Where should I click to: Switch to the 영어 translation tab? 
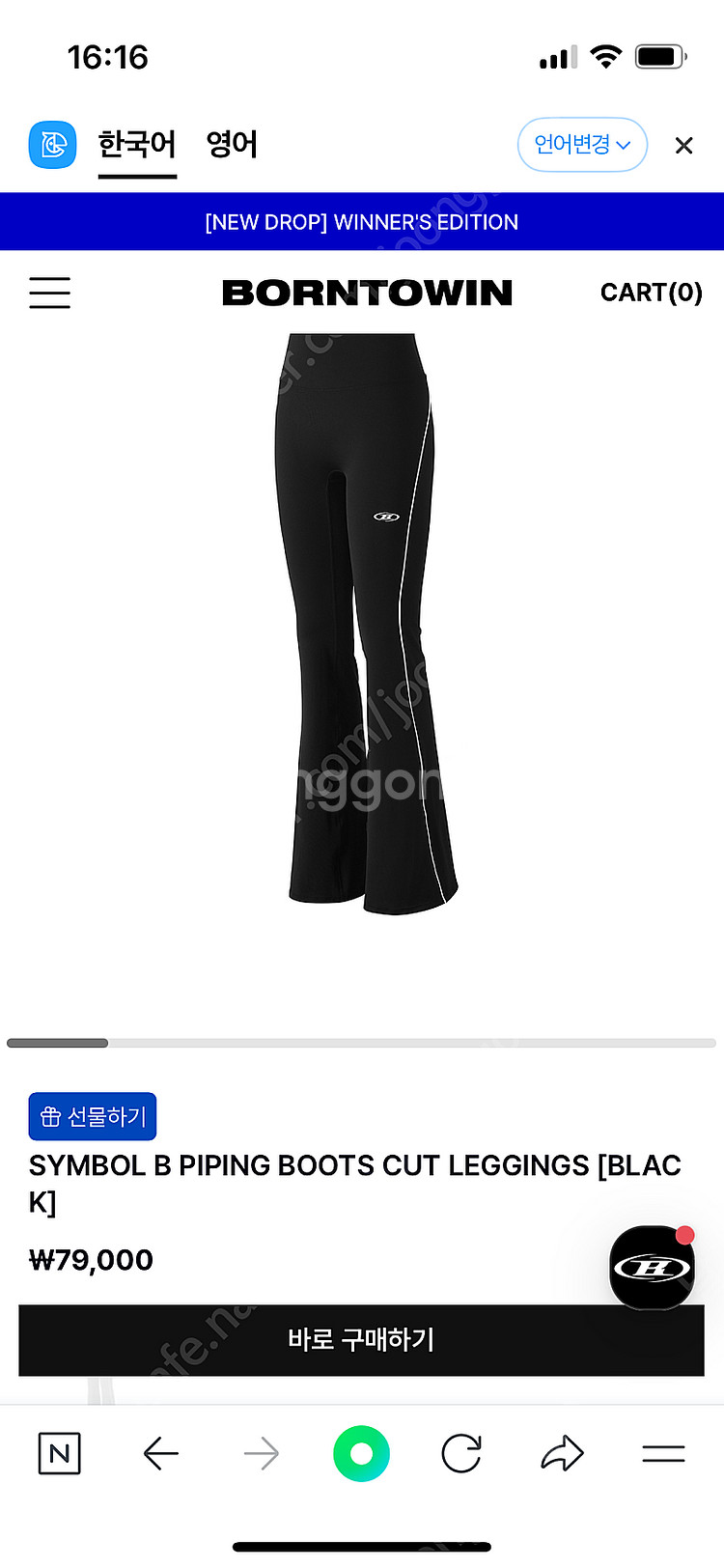click(232, 145)
